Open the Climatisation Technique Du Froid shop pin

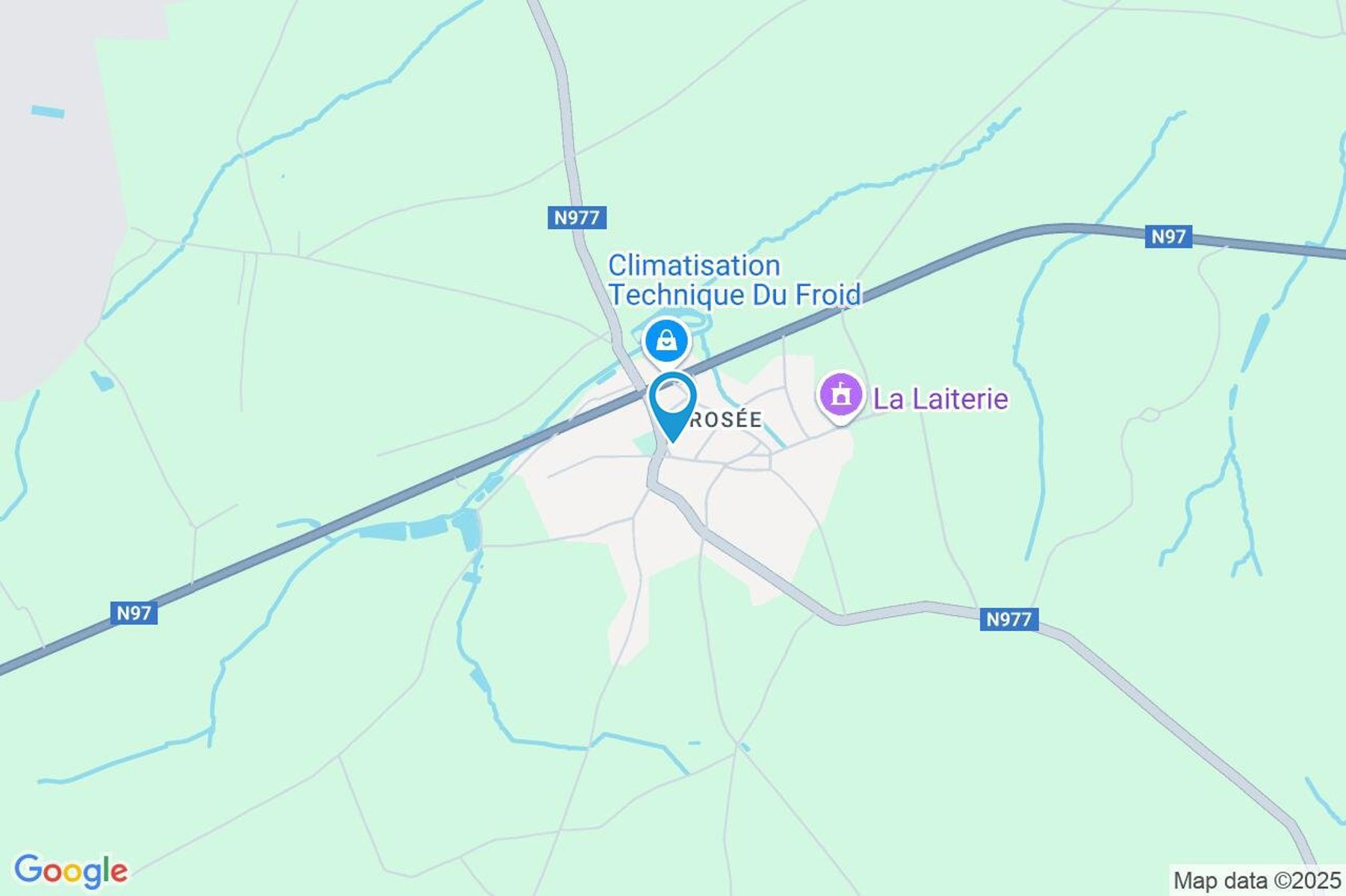click(x=666, y=342)
